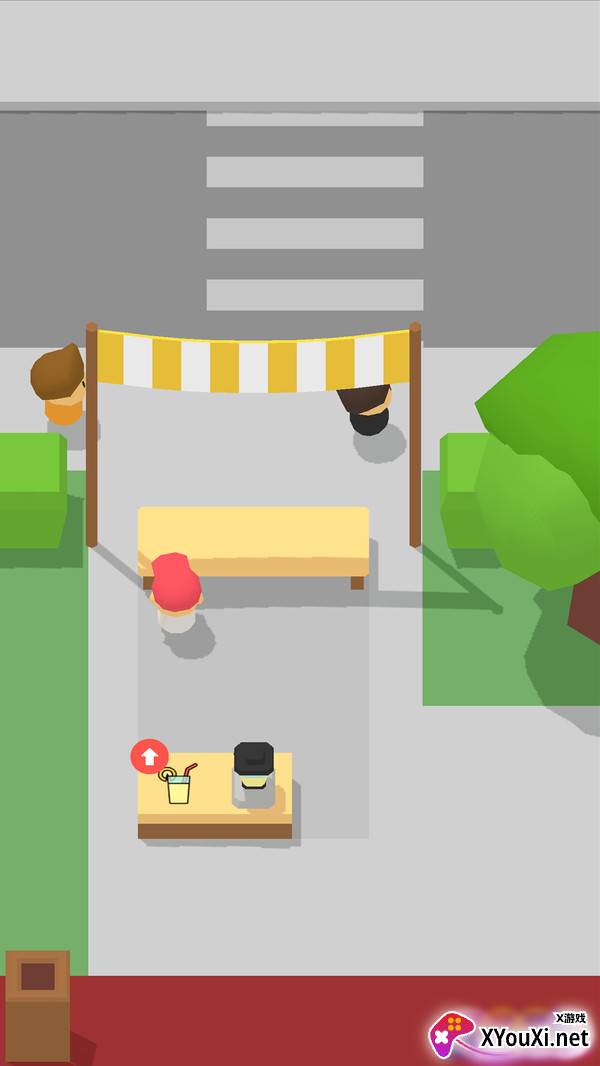Tap the lemonade glass on the table
Viewport: 600px width, 1066px height.
click(x=178, y=784)
